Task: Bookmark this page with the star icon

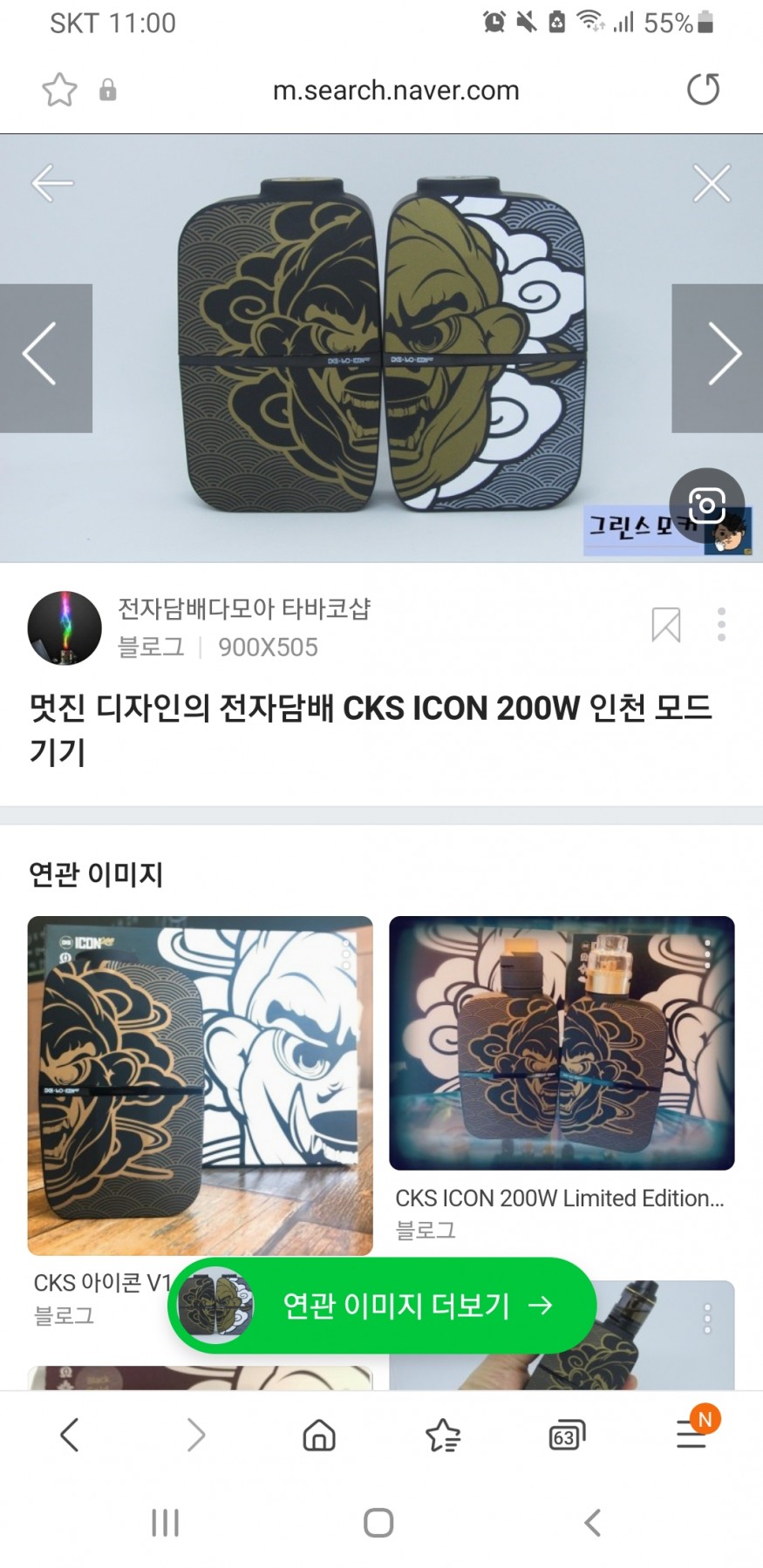Action: 59,90
